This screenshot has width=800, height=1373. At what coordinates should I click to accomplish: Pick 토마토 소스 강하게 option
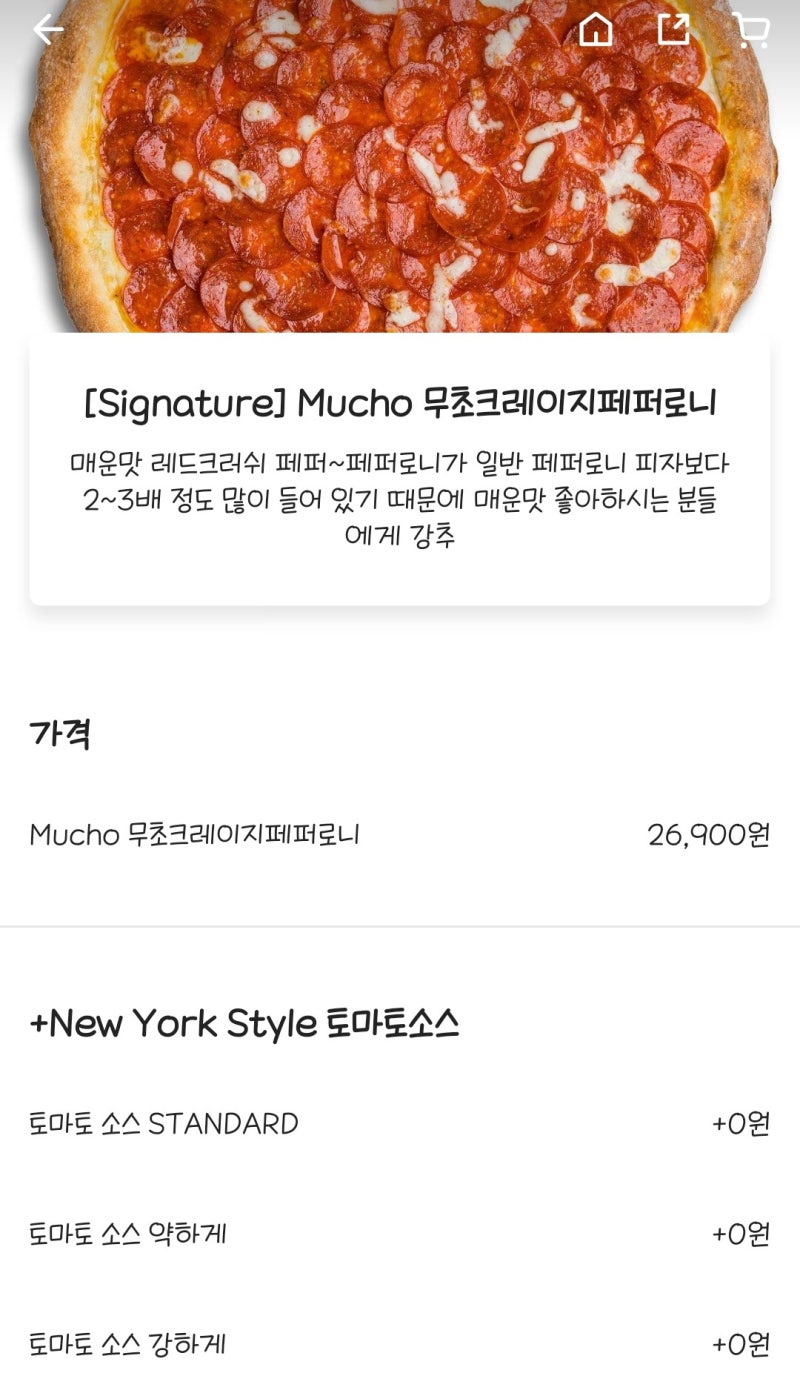pyautogui.click(x=400, y=1343)
